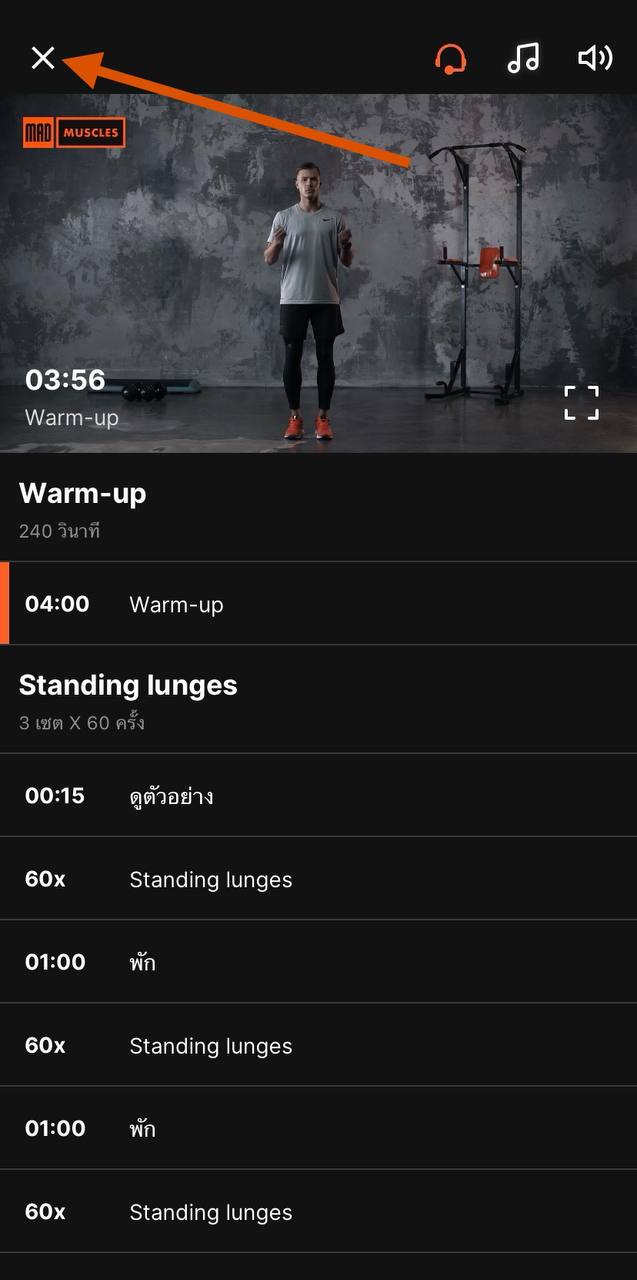This screenshot has height=1280, width=637.
Task: Select the 04:00 Warm-up step
Action: 318,604
